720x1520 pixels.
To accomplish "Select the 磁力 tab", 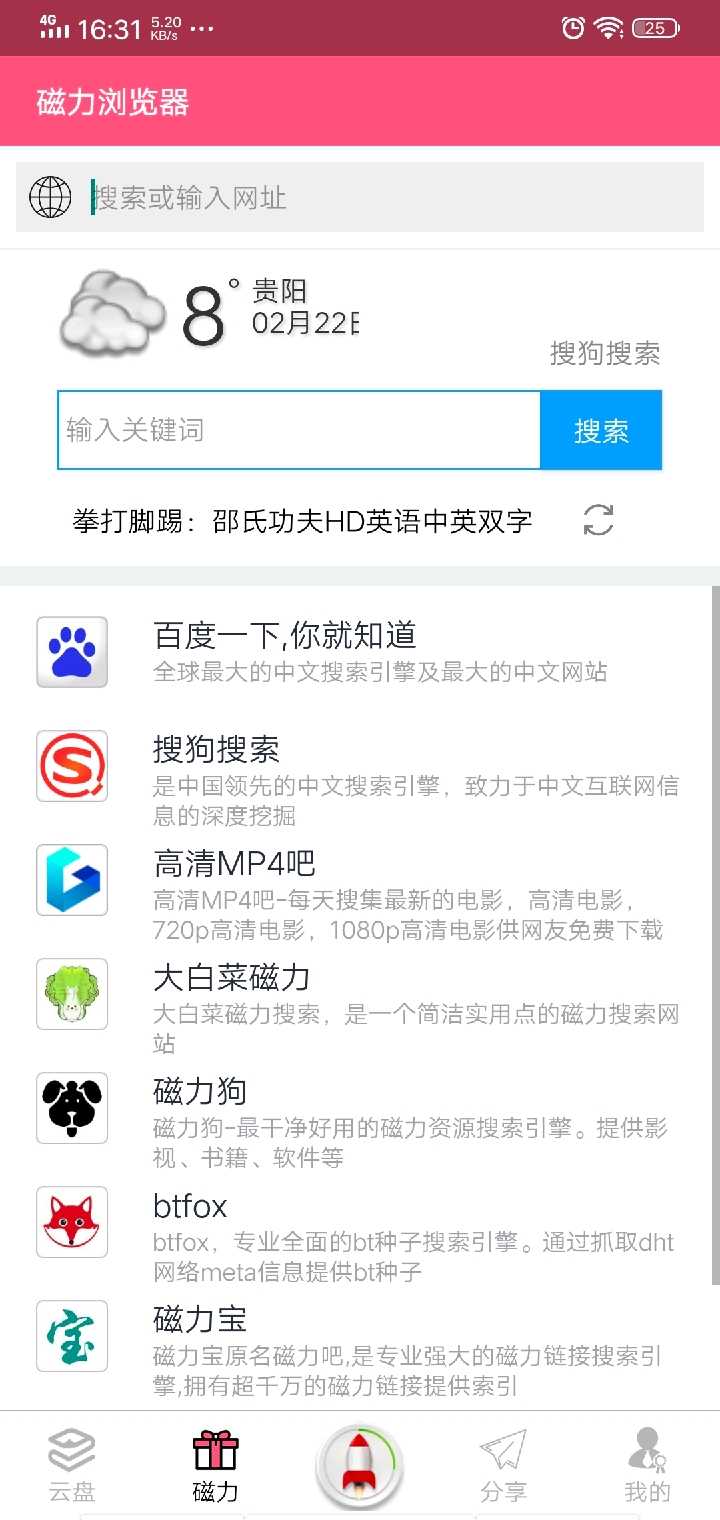I will (x=215, y=1465).
